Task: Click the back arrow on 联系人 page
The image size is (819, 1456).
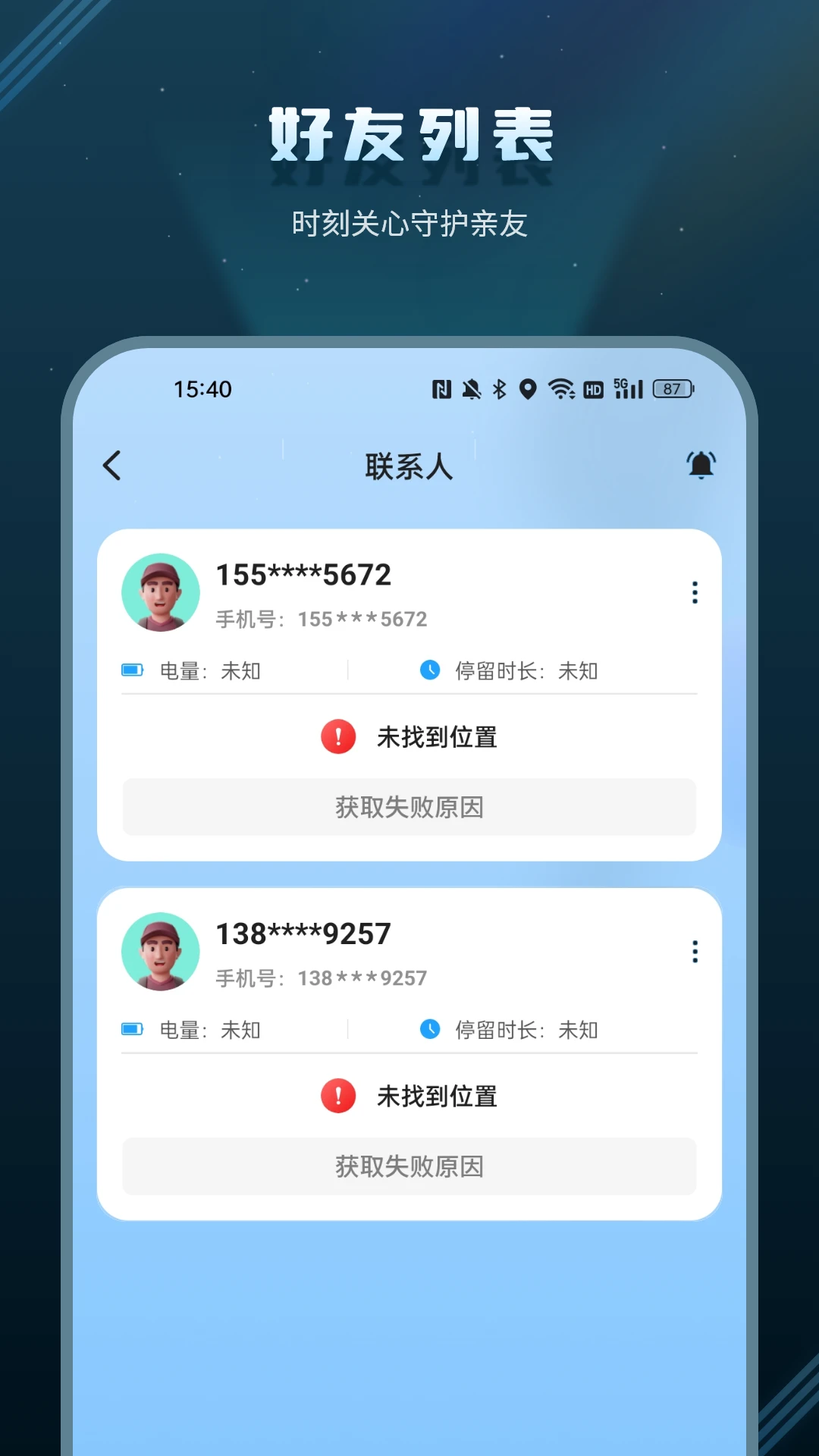Action: tap(112, 466)
